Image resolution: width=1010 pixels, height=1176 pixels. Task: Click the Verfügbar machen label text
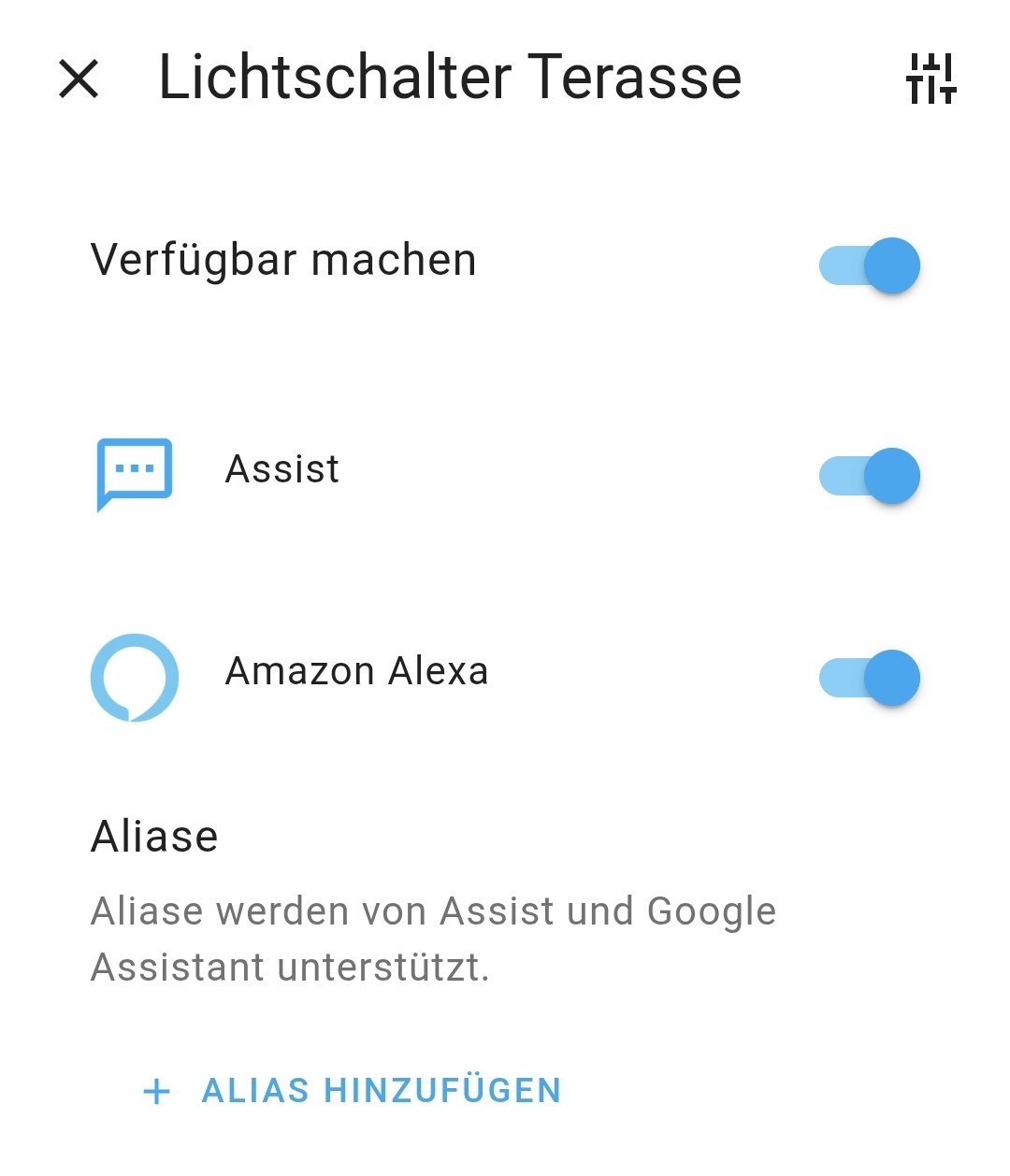click(x=282, y=260)
